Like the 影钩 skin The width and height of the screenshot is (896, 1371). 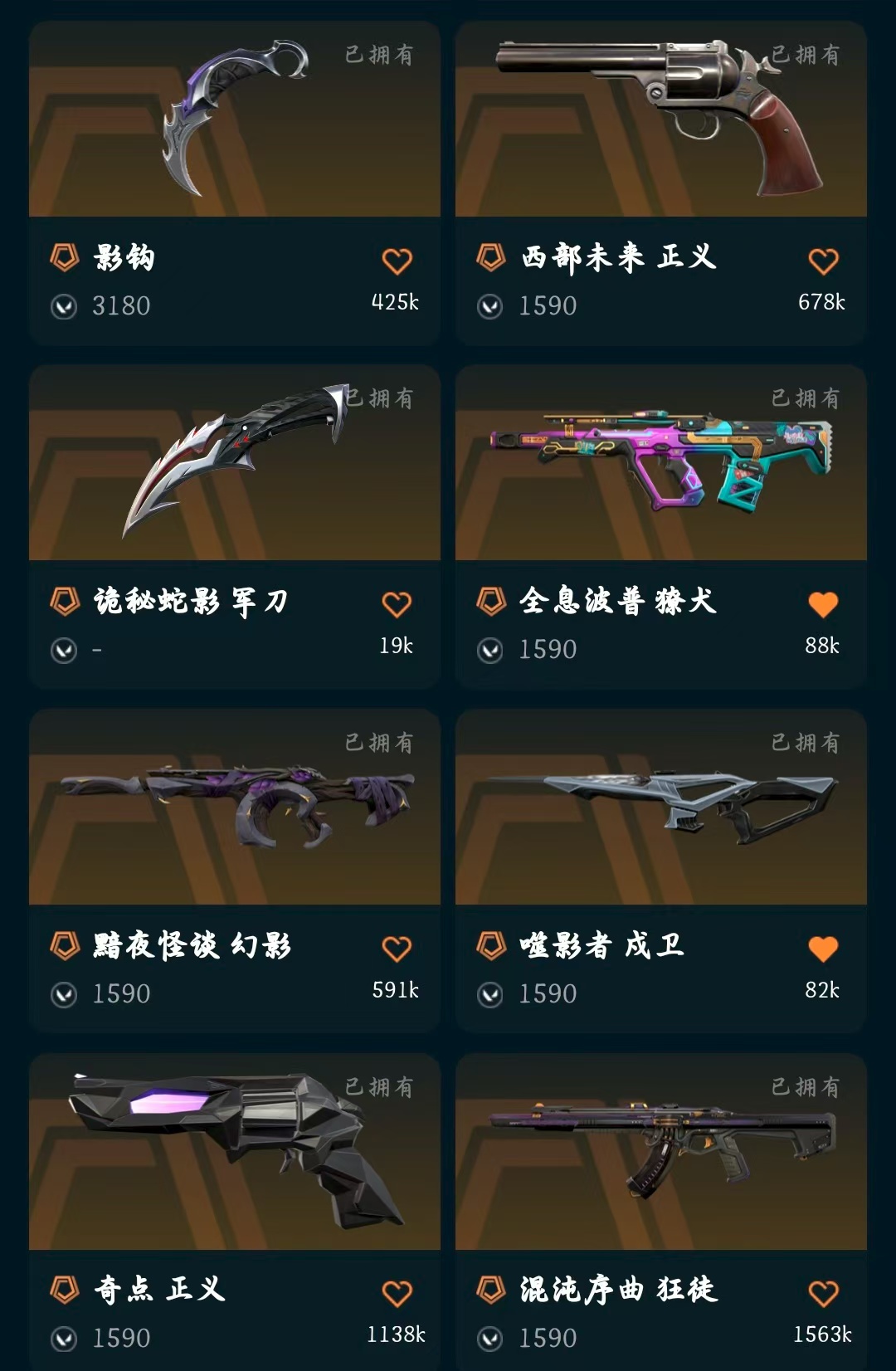click(x=397, y=261)
